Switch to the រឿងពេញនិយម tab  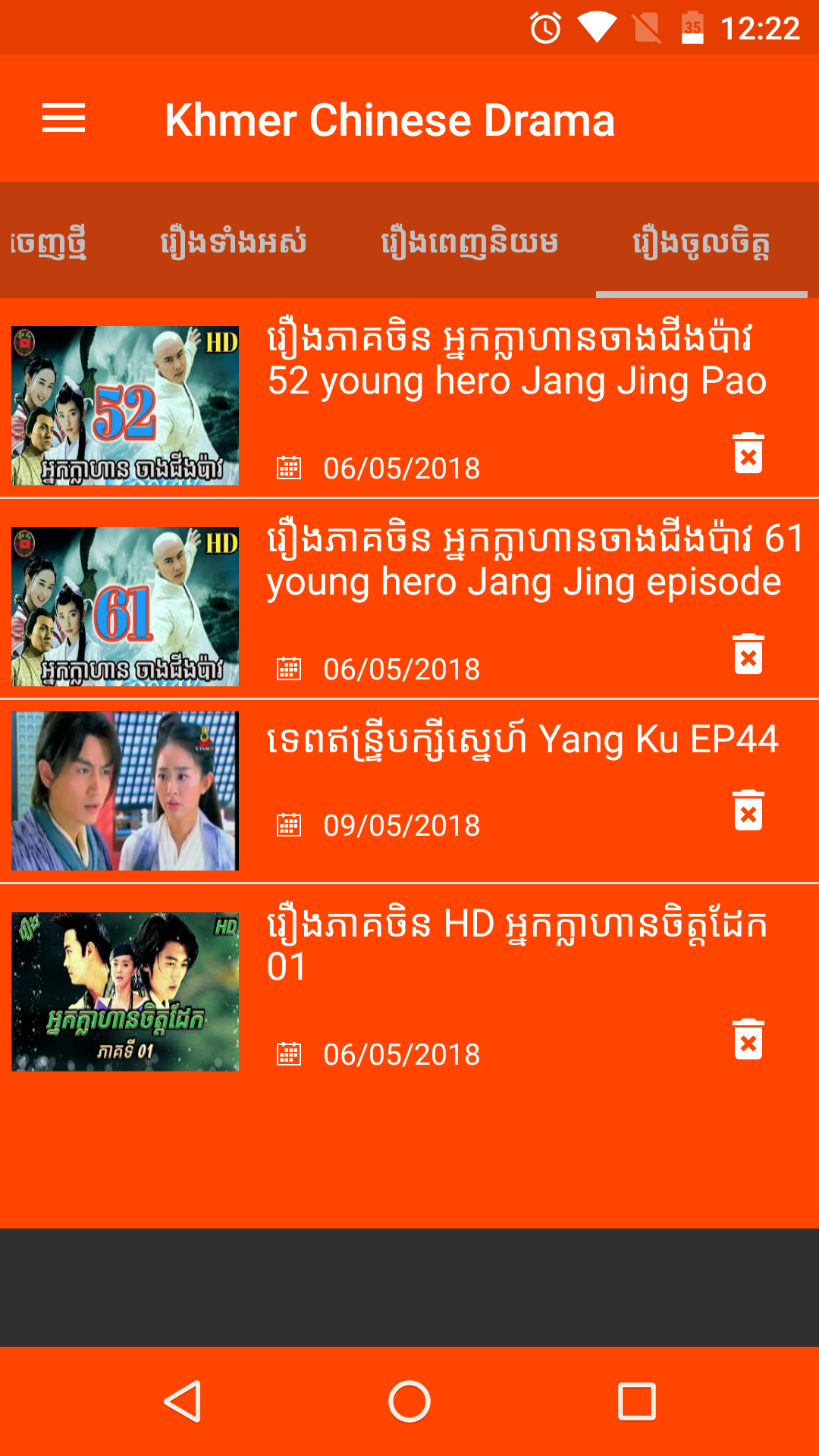point(469,243)
